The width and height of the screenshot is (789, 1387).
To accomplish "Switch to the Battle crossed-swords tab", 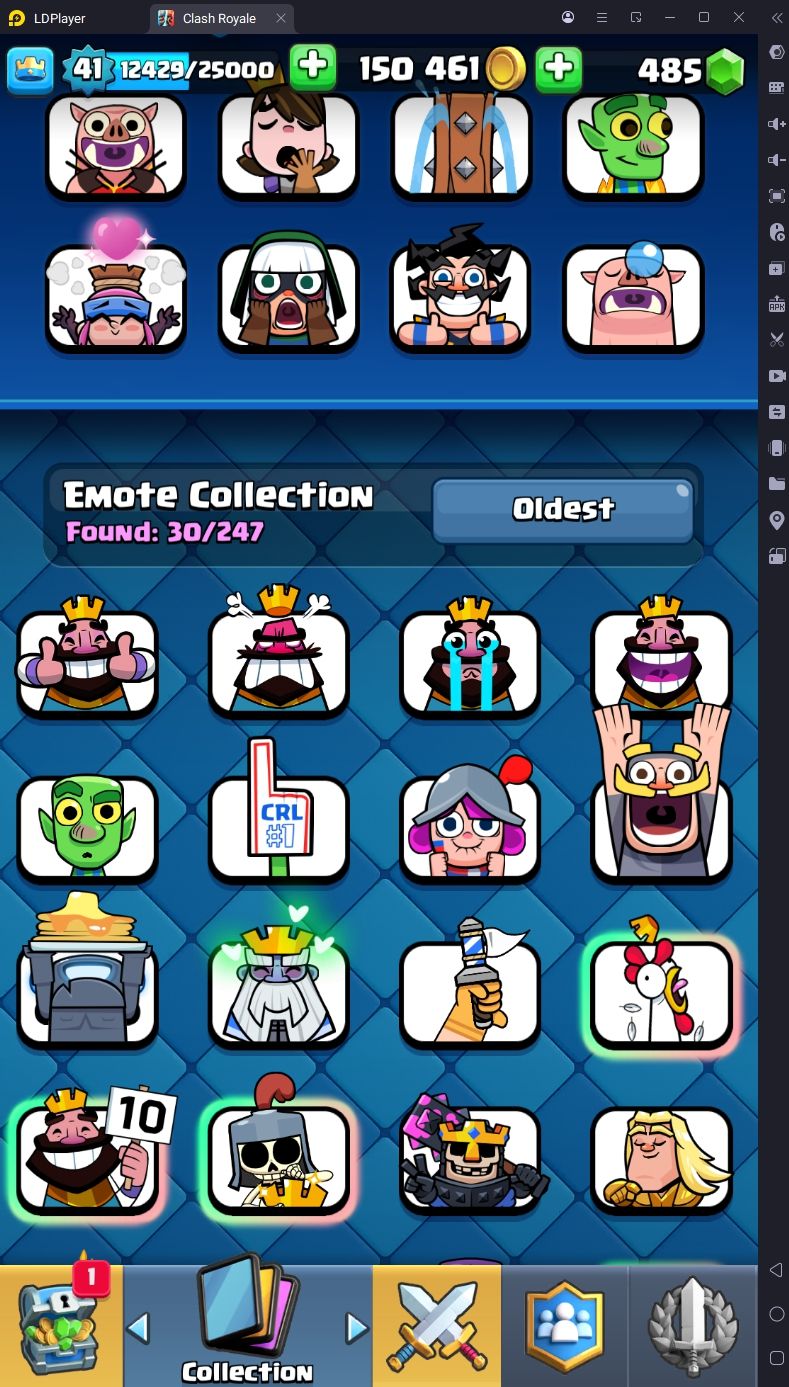I will [x=436, y=1325].
